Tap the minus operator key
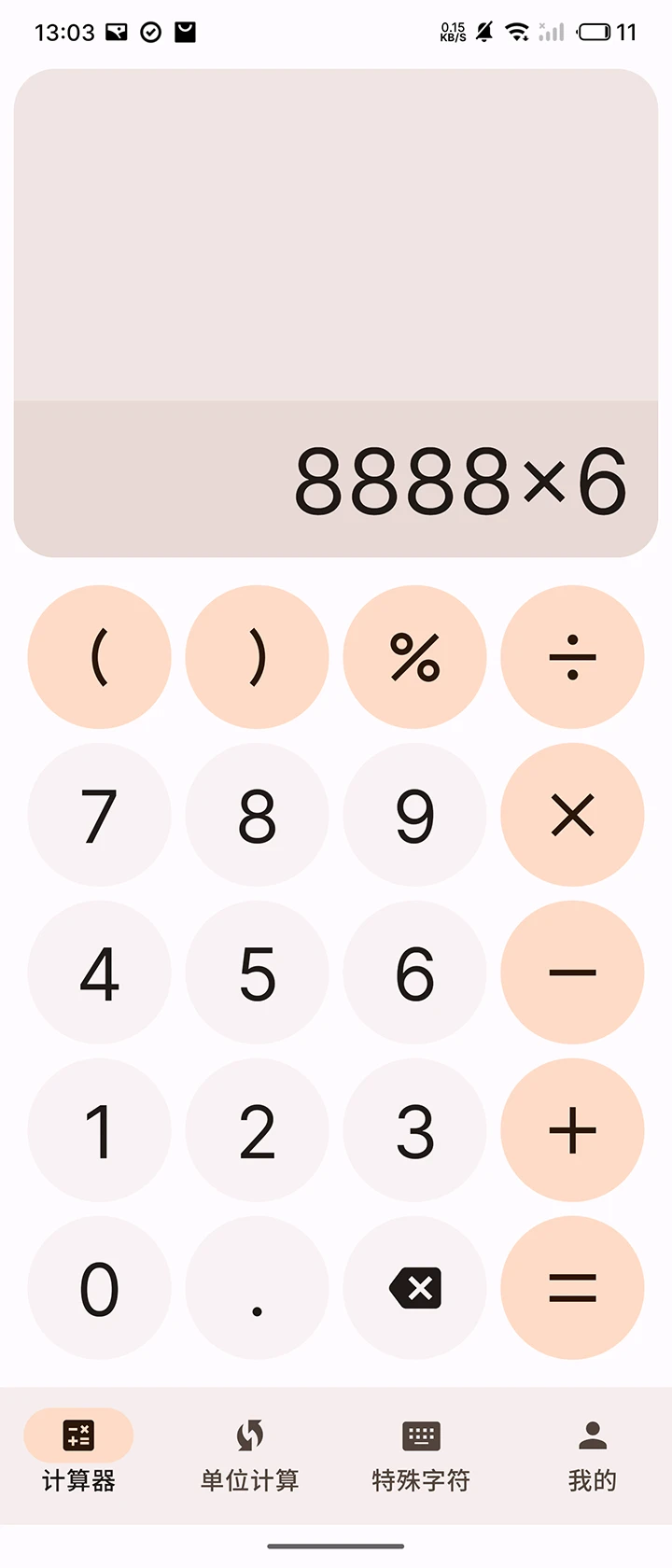This screenshot has width=672, height=1568. pyautogui.click(x=572, y=973)
